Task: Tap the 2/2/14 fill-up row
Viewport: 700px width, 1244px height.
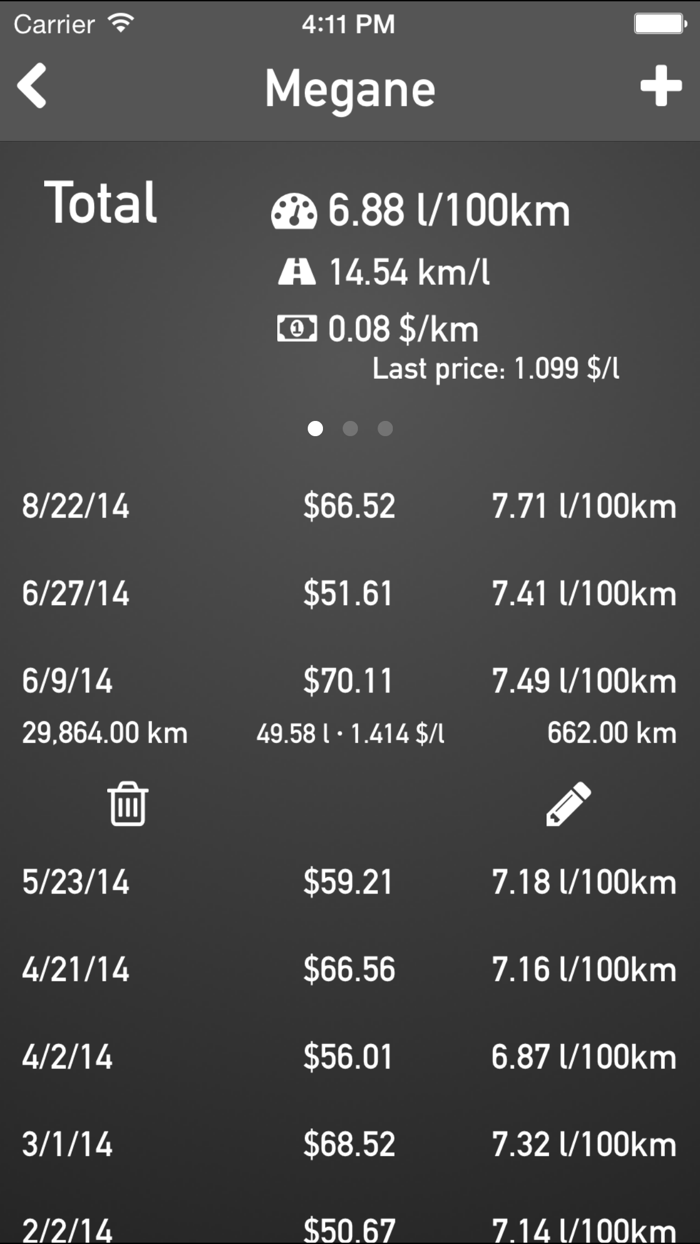Action: pos(349,1226)
